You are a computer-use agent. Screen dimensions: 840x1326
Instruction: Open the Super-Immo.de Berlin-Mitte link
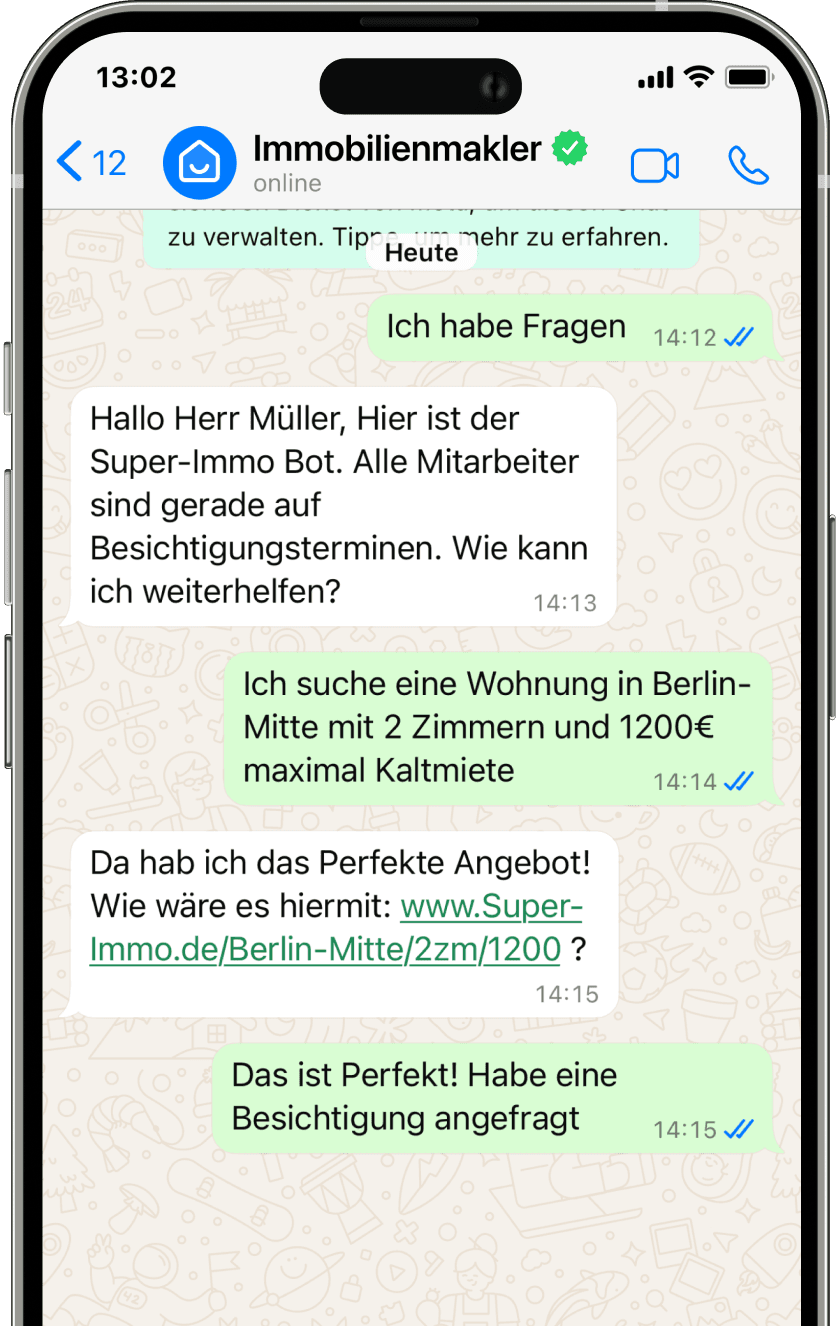(x=326, y=949)
